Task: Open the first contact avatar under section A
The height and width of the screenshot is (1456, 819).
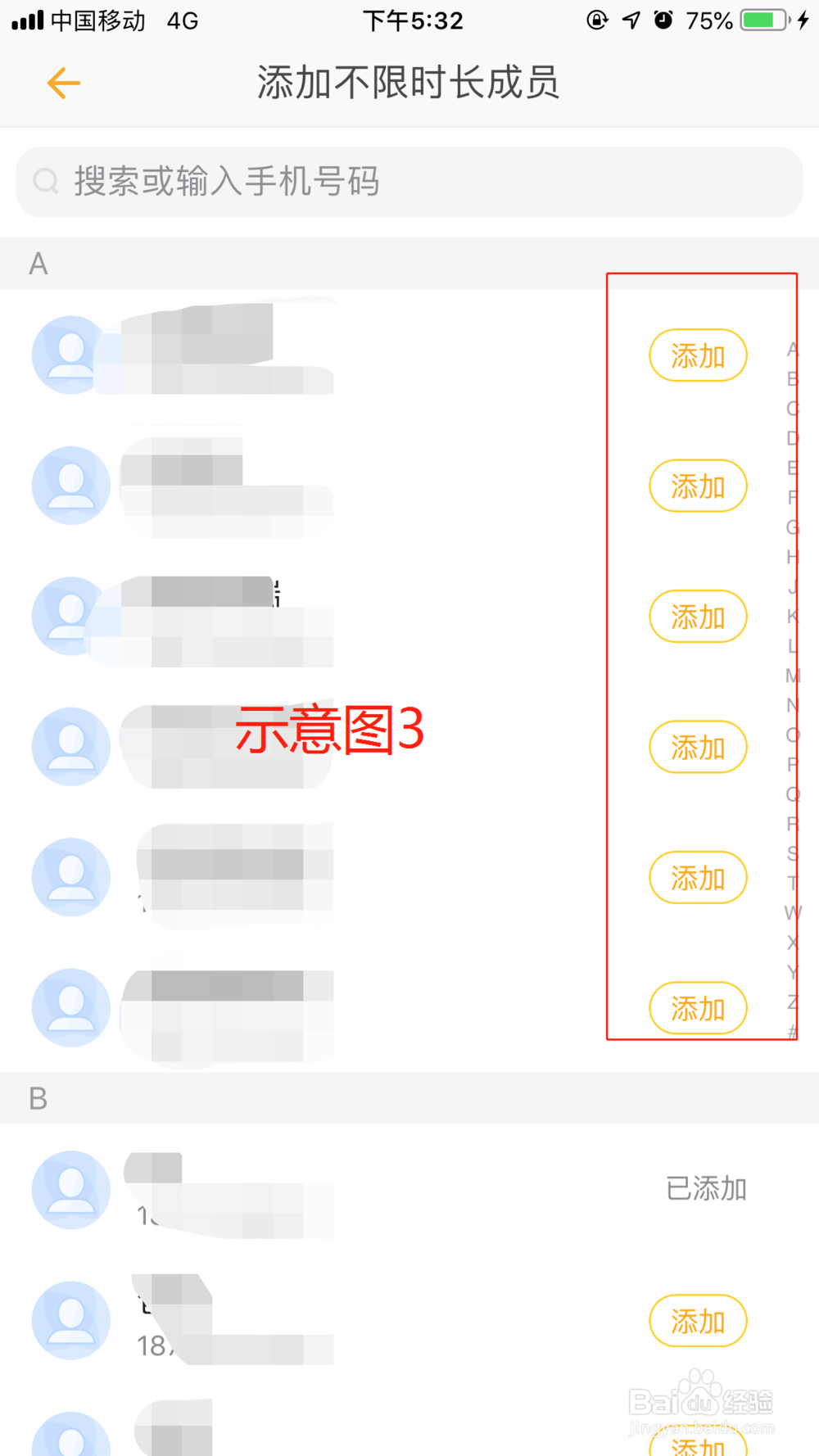Action: (70, 353)
